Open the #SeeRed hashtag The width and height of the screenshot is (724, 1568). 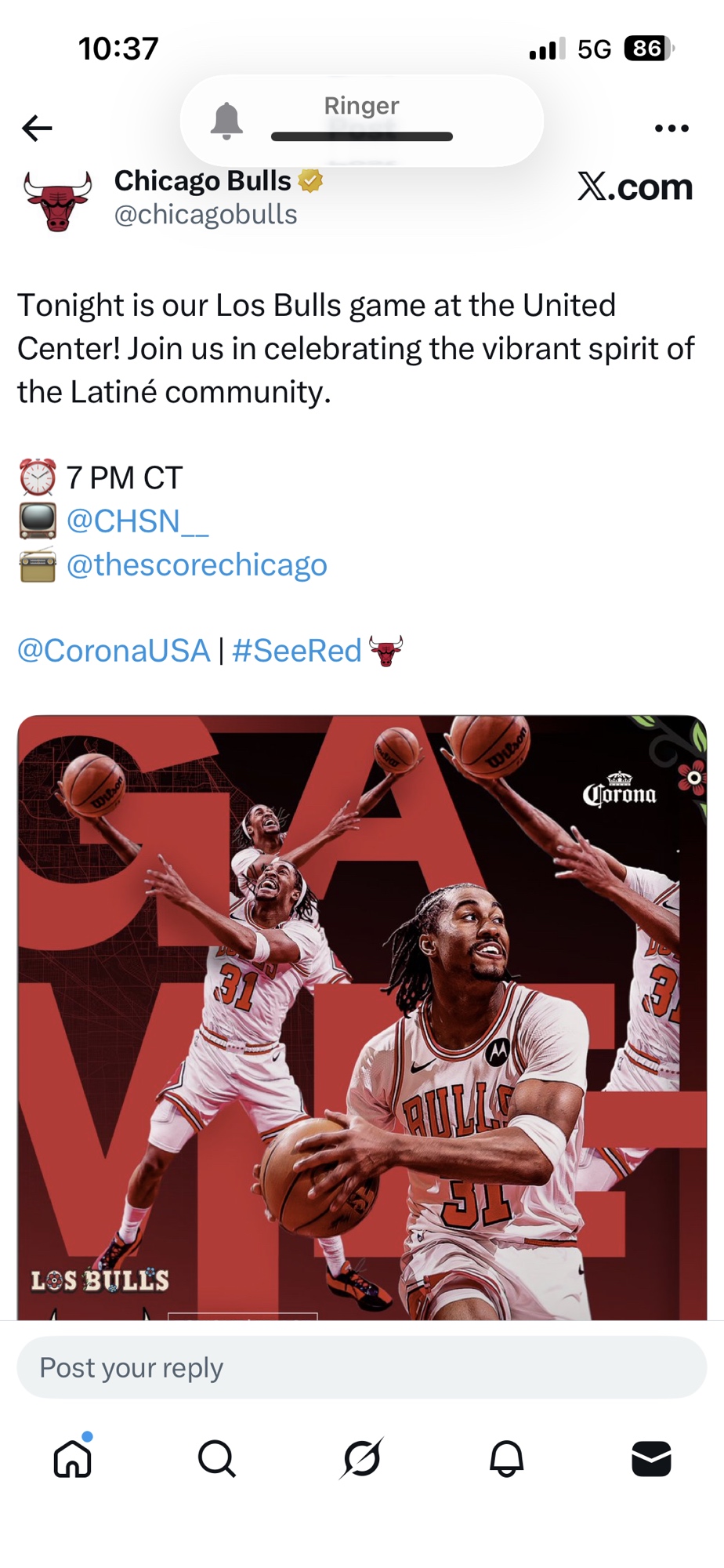point(296,651)
